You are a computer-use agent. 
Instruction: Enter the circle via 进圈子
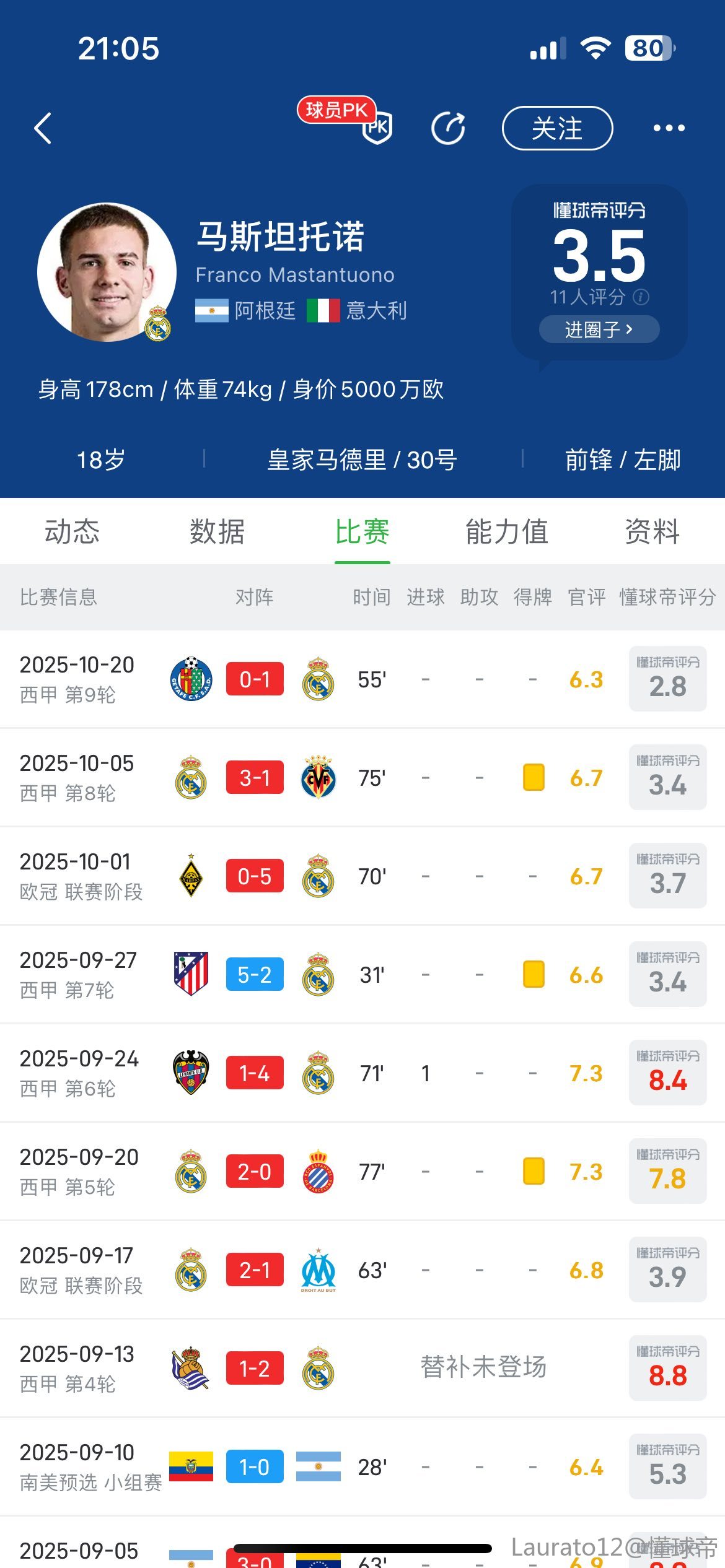pyautogui.click(x=599, y=329)
